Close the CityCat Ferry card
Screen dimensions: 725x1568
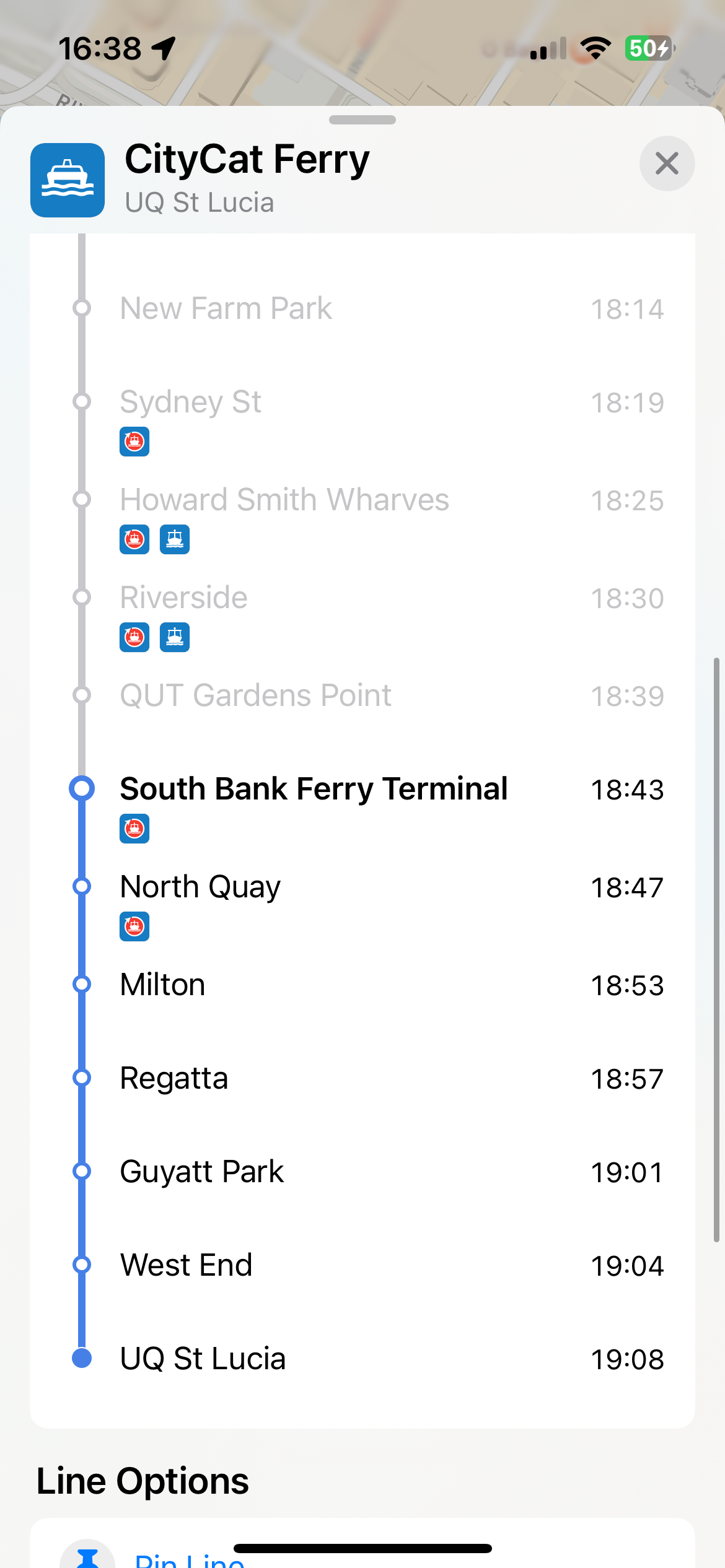tap(667, 163)
